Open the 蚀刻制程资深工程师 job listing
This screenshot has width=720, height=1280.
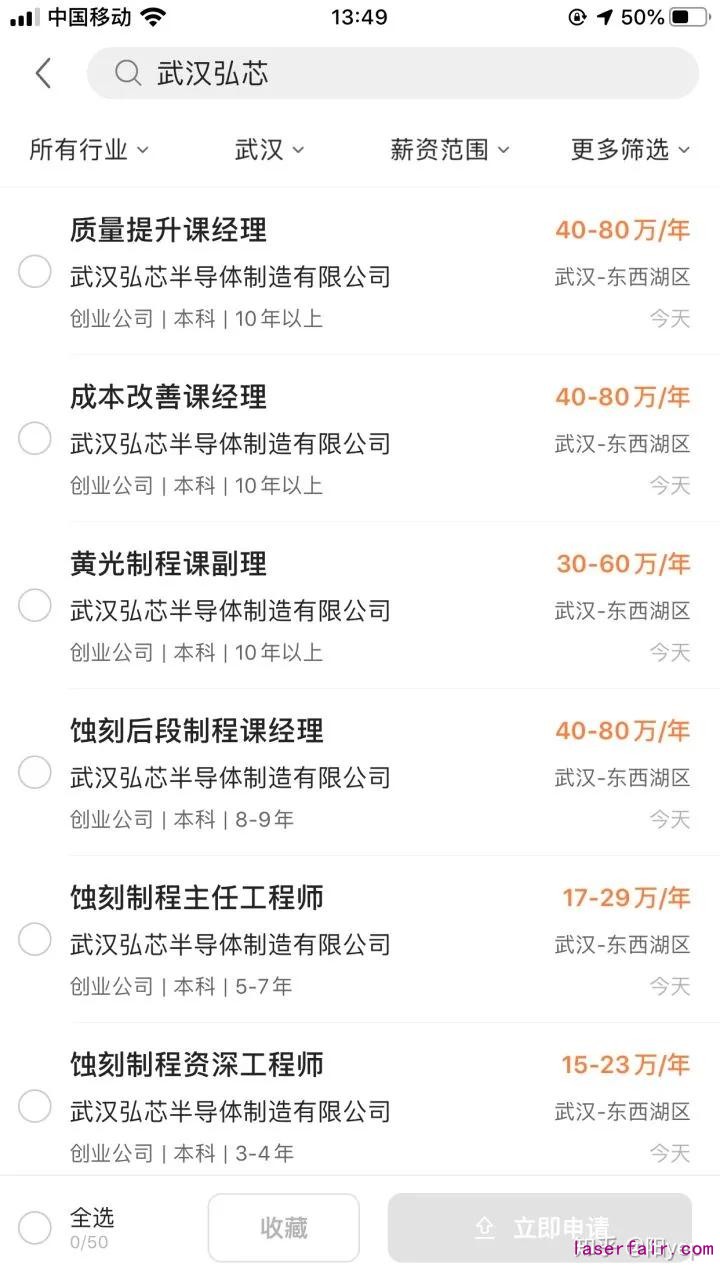click(x=197, y=1065)
